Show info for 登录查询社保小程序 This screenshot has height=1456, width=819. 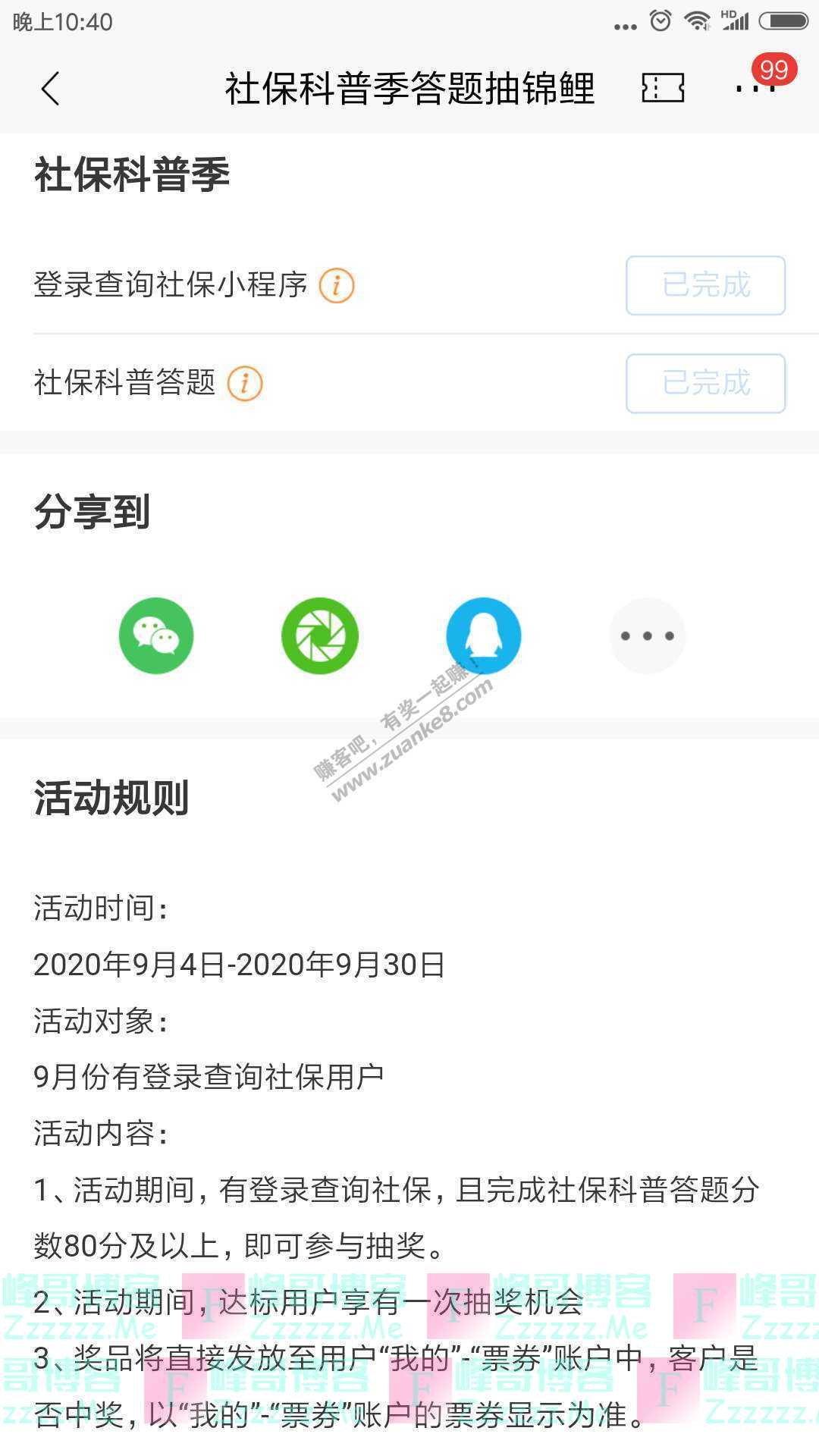click(337, 286)
